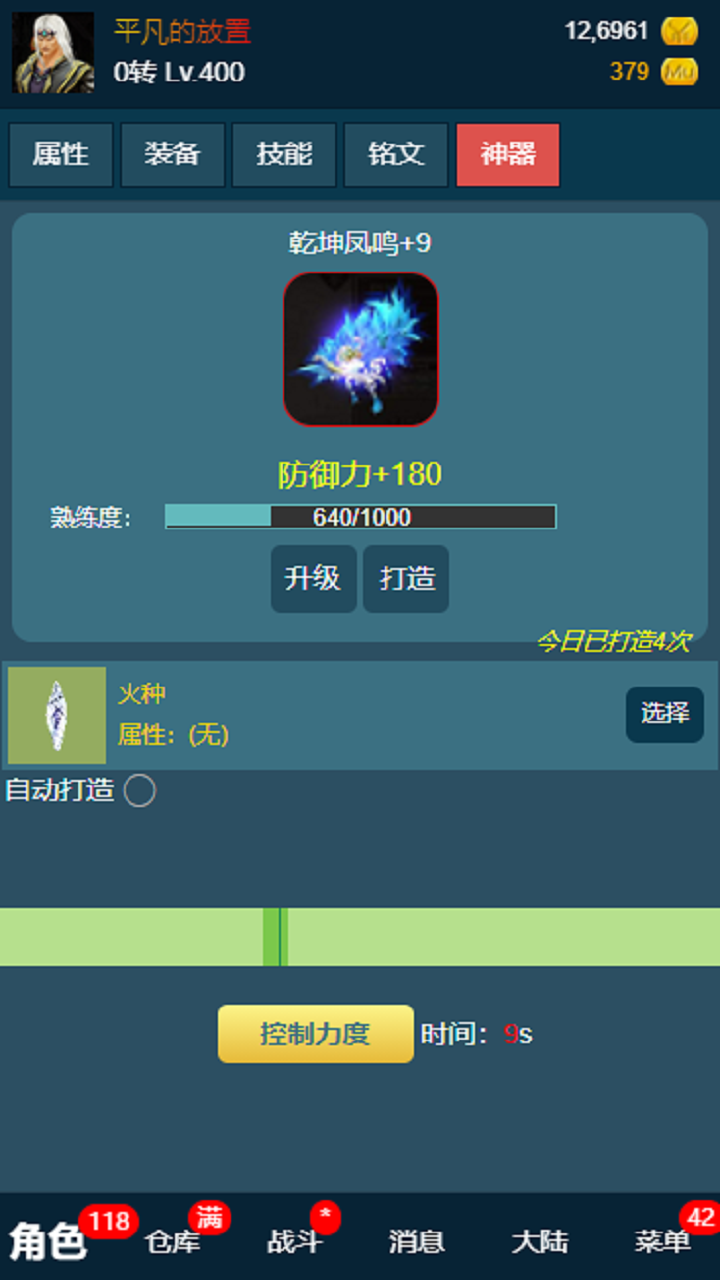
Task: Switch to the 装备 tab
Action: [172, 155]
